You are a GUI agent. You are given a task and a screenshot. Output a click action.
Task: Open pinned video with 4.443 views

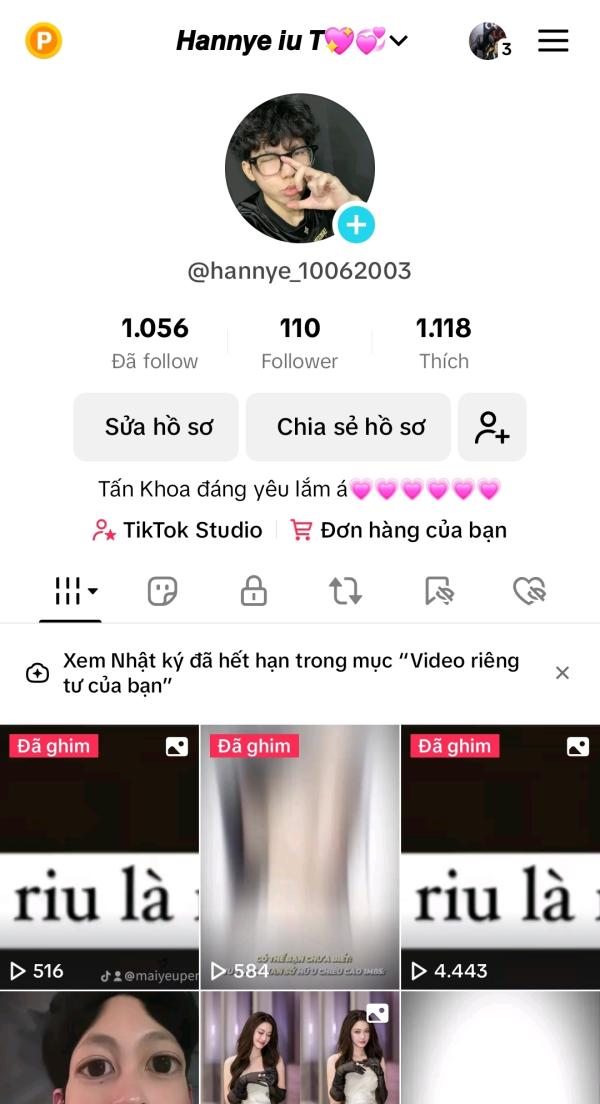[x=500, y=856]
